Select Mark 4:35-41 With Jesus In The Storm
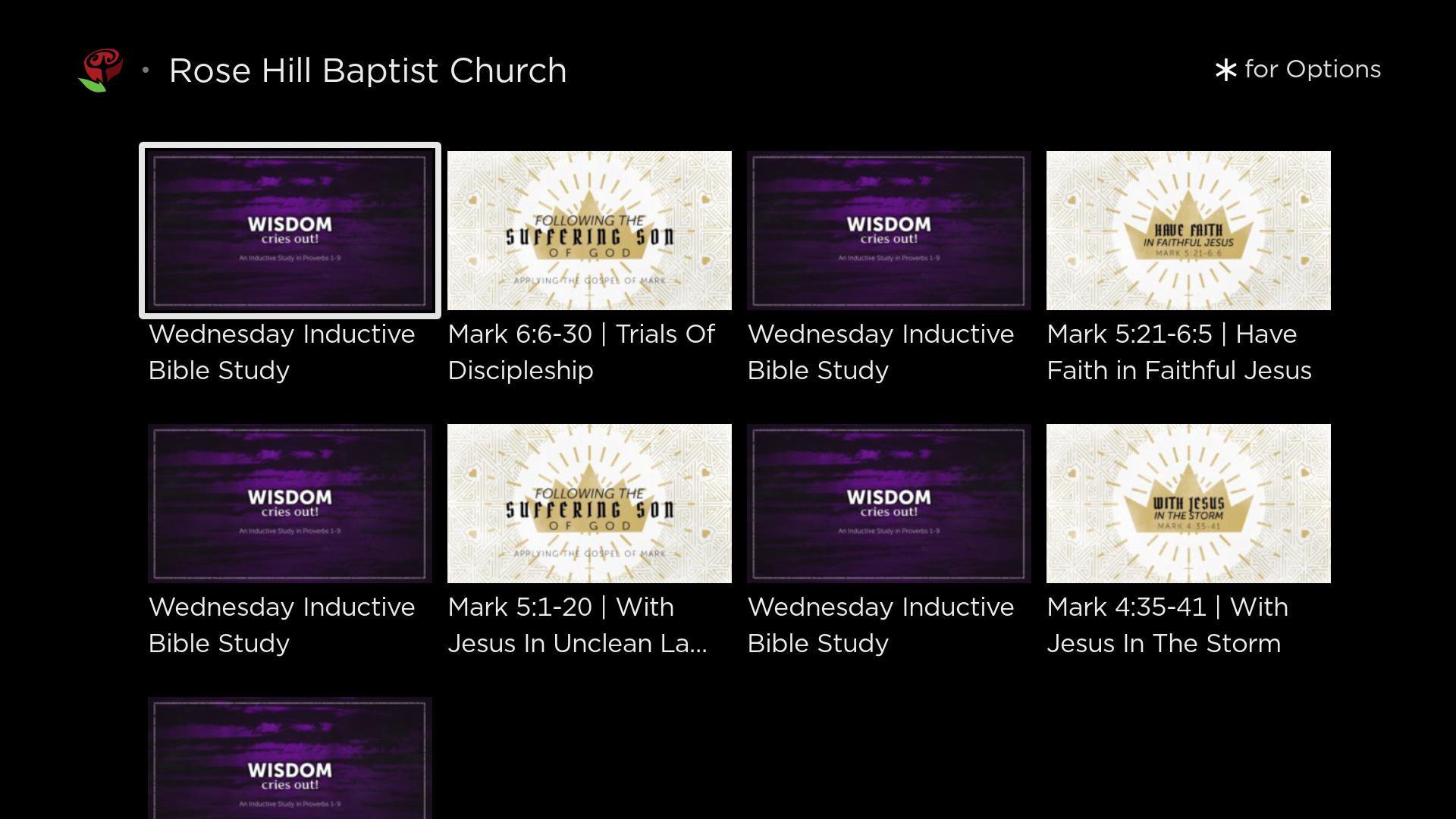Screen dimensions: 1456x819 (x=1188, y=504)
